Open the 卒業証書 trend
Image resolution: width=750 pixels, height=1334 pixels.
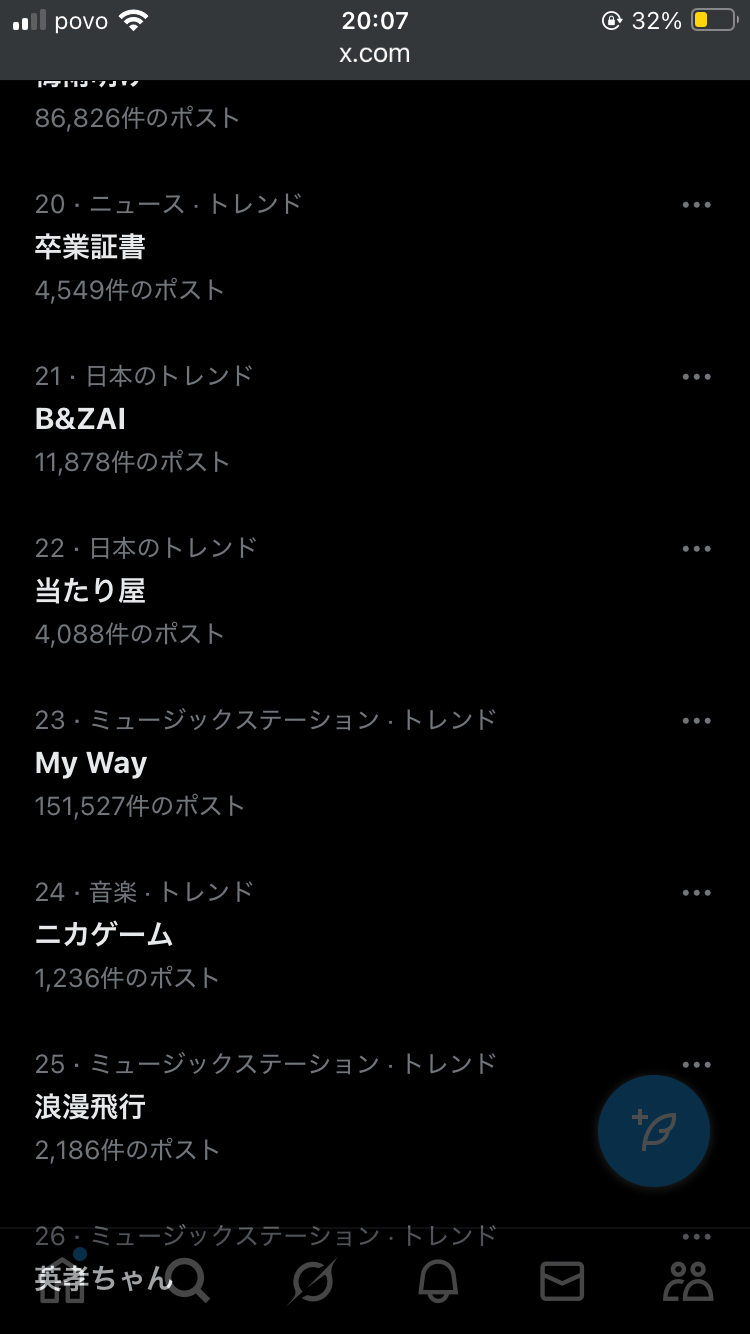(x=375, y=247)
